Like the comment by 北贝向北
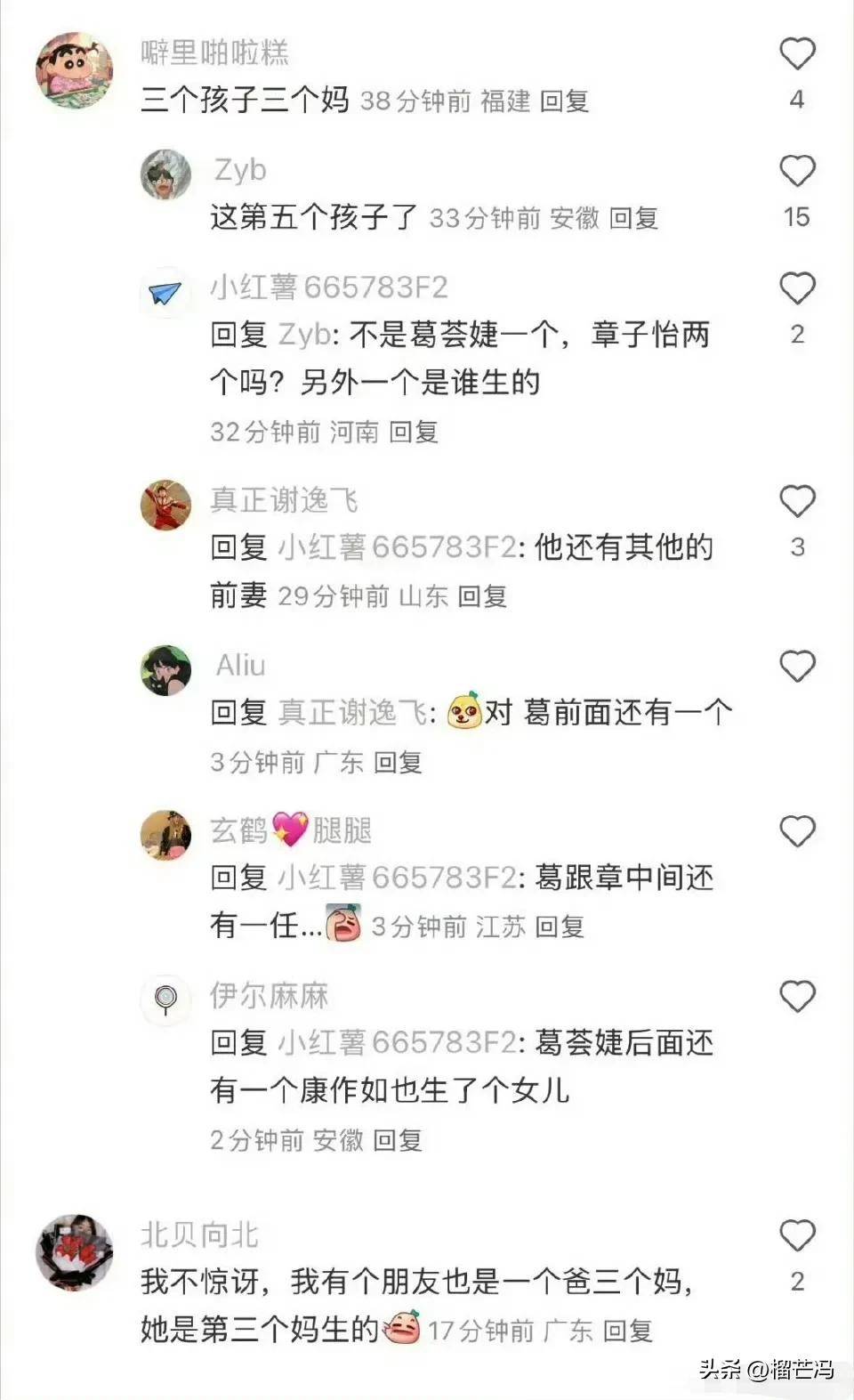 [797, 1235]
